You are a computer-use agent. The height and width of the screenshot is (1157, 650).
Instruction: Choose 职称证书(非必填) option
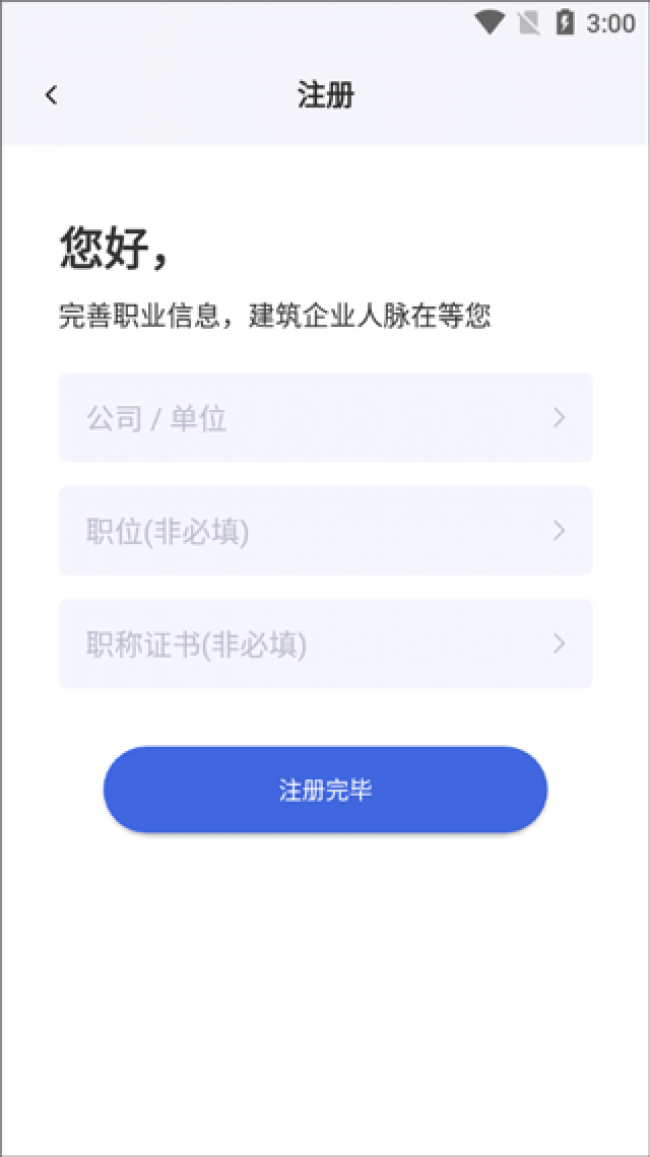point(325,644)
